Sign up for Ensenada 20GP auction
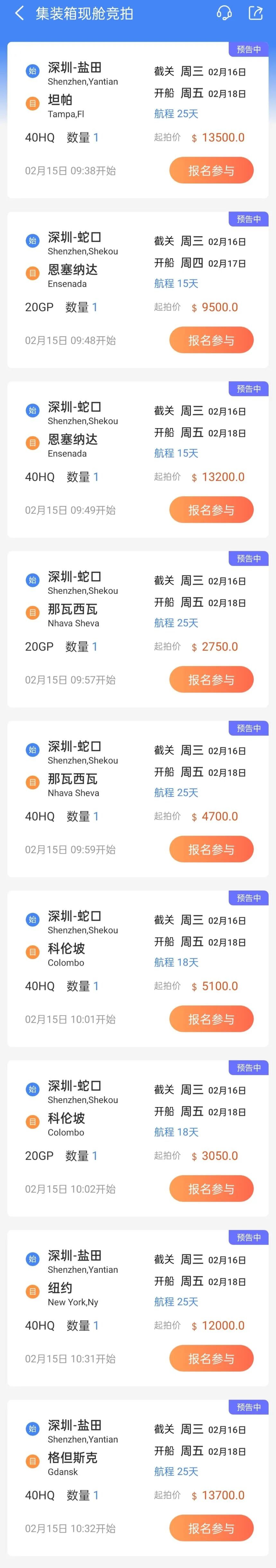 [211, 340]
